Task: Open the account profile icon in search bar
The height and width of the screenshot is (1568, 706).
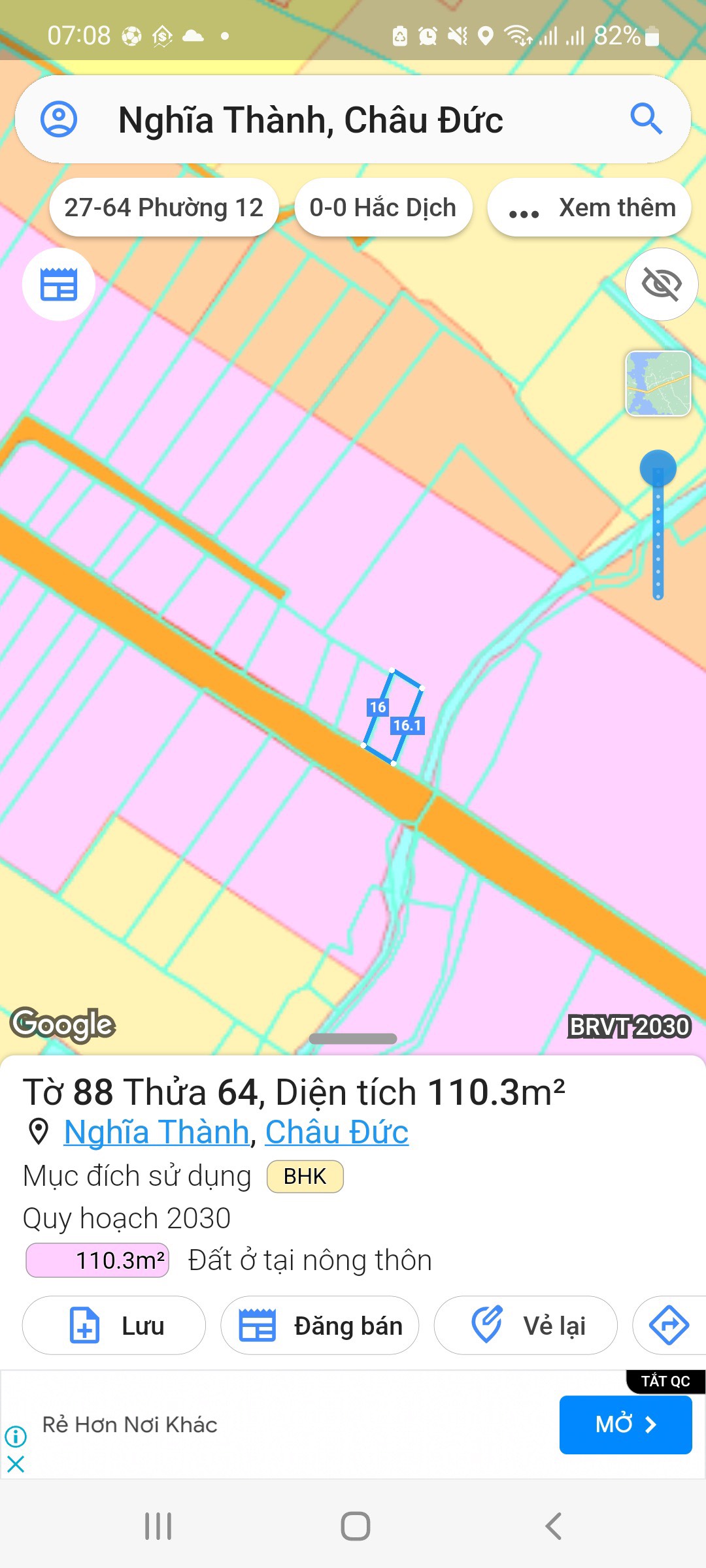Action: click(59, 118)
